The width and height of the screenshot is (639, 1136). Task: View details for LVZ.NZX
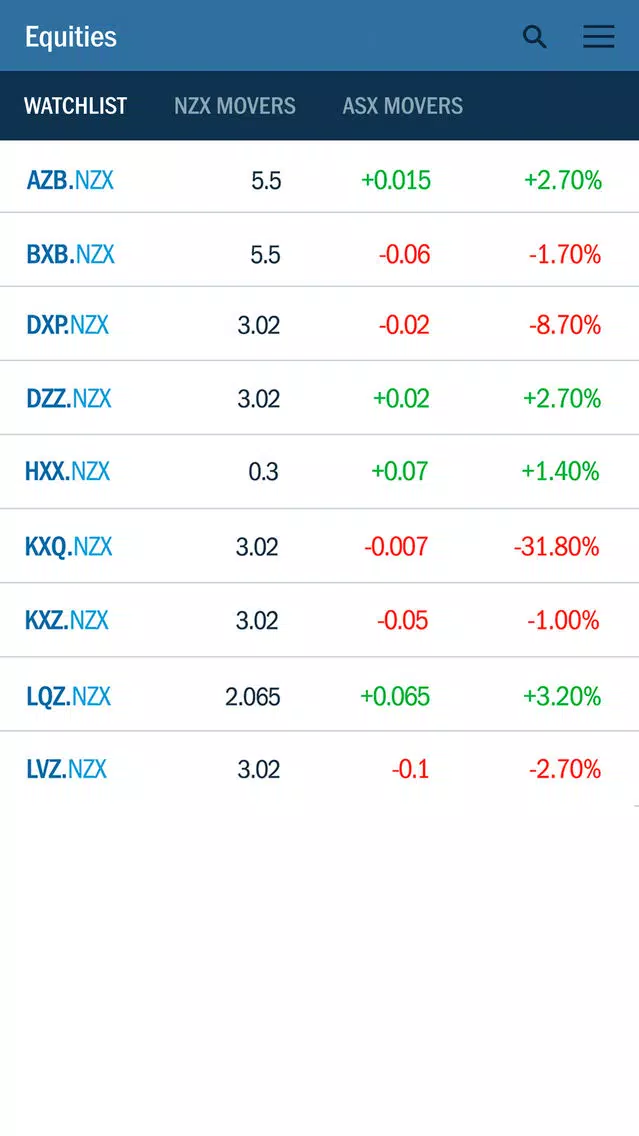[x=320, y=768]
